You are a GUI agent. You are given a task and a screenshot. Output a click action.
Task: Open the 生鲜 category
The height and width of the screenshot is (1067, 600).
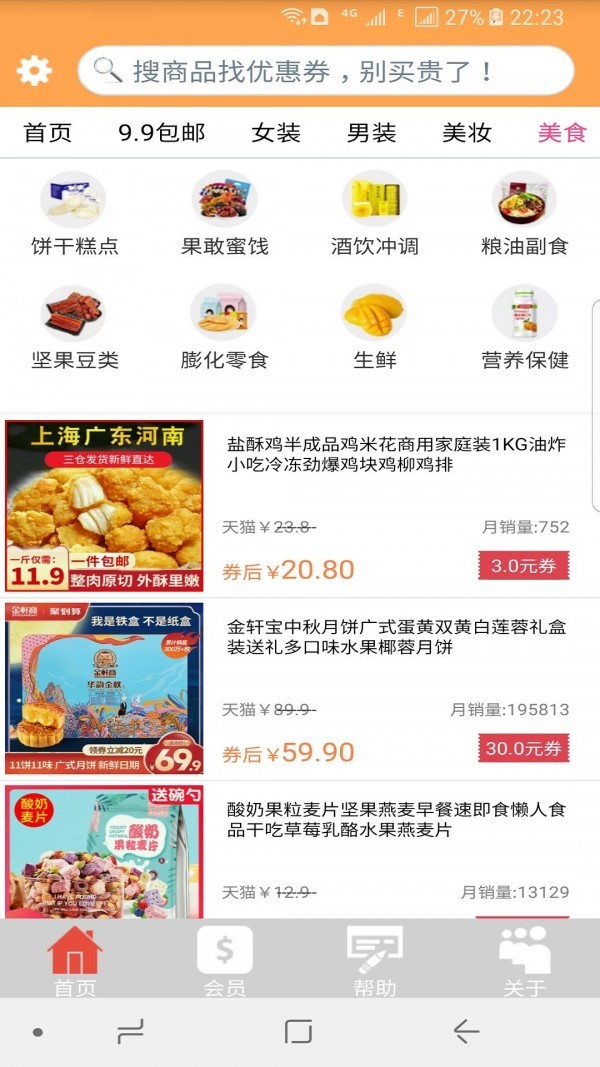[x=374, y=328]
